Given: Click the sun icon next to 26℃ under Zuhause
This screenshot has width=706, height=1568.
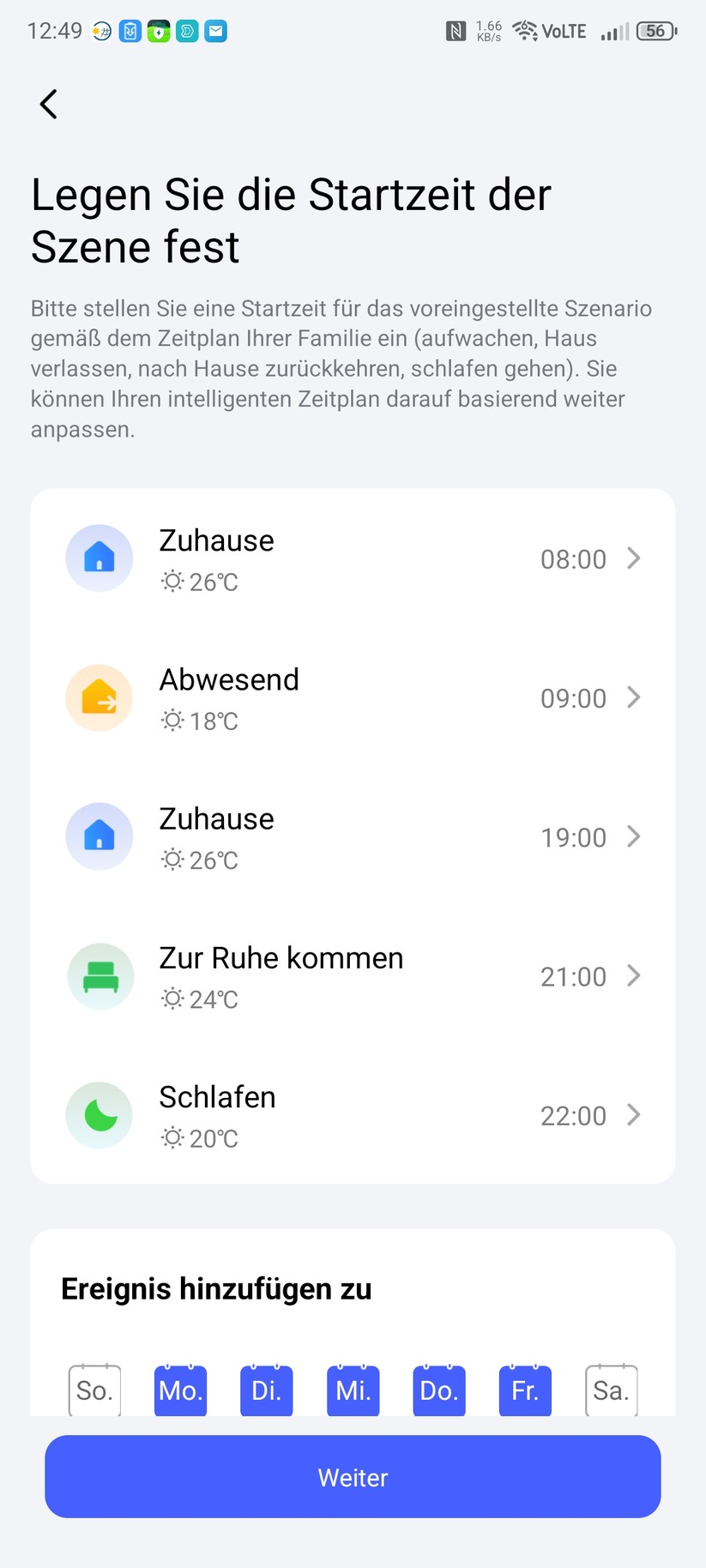Looking at the screenshot, I should point(172,581).
